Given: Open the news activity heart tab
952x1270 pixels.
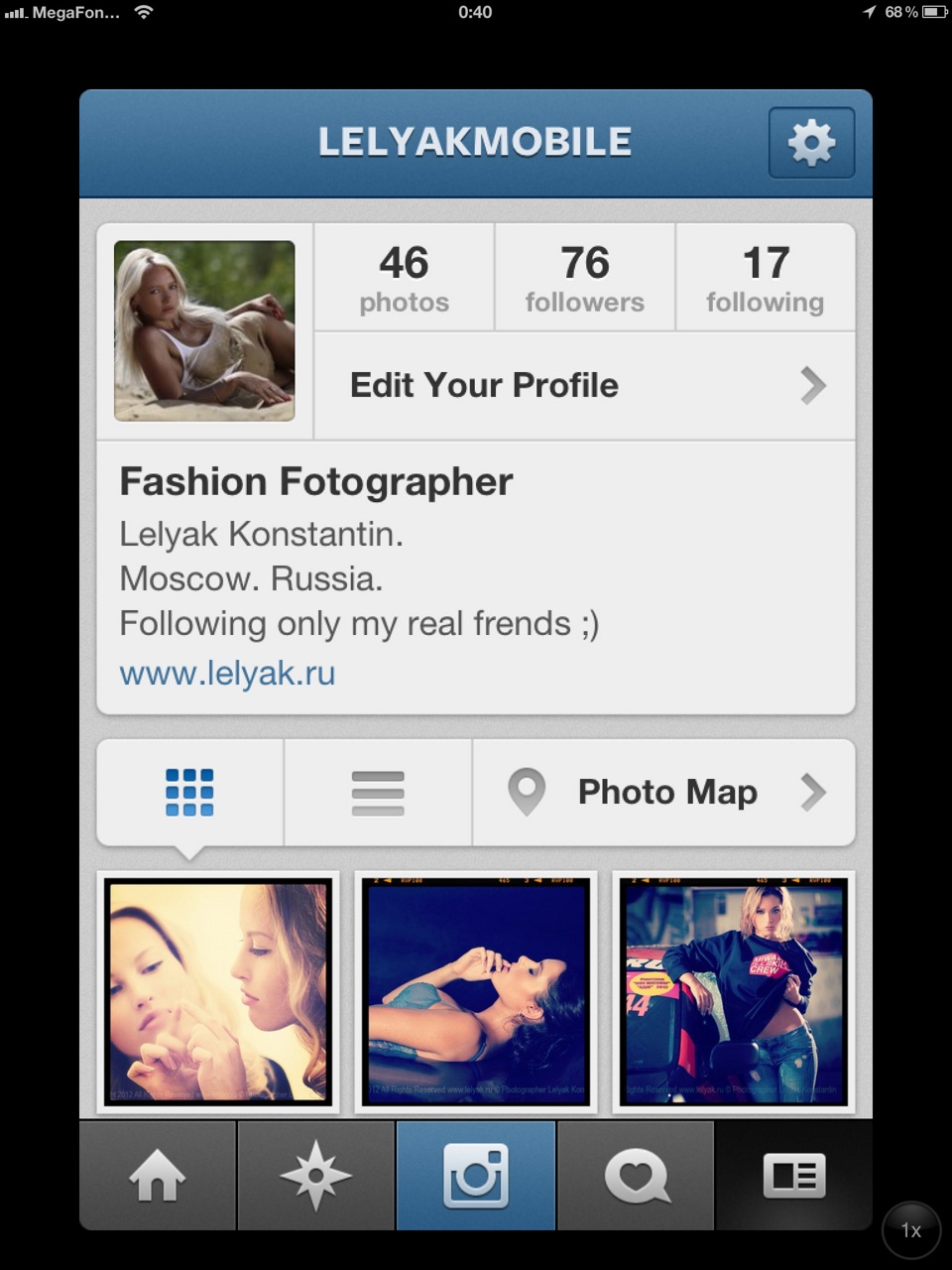Looking at the screenshot, I should [636, 1177].
